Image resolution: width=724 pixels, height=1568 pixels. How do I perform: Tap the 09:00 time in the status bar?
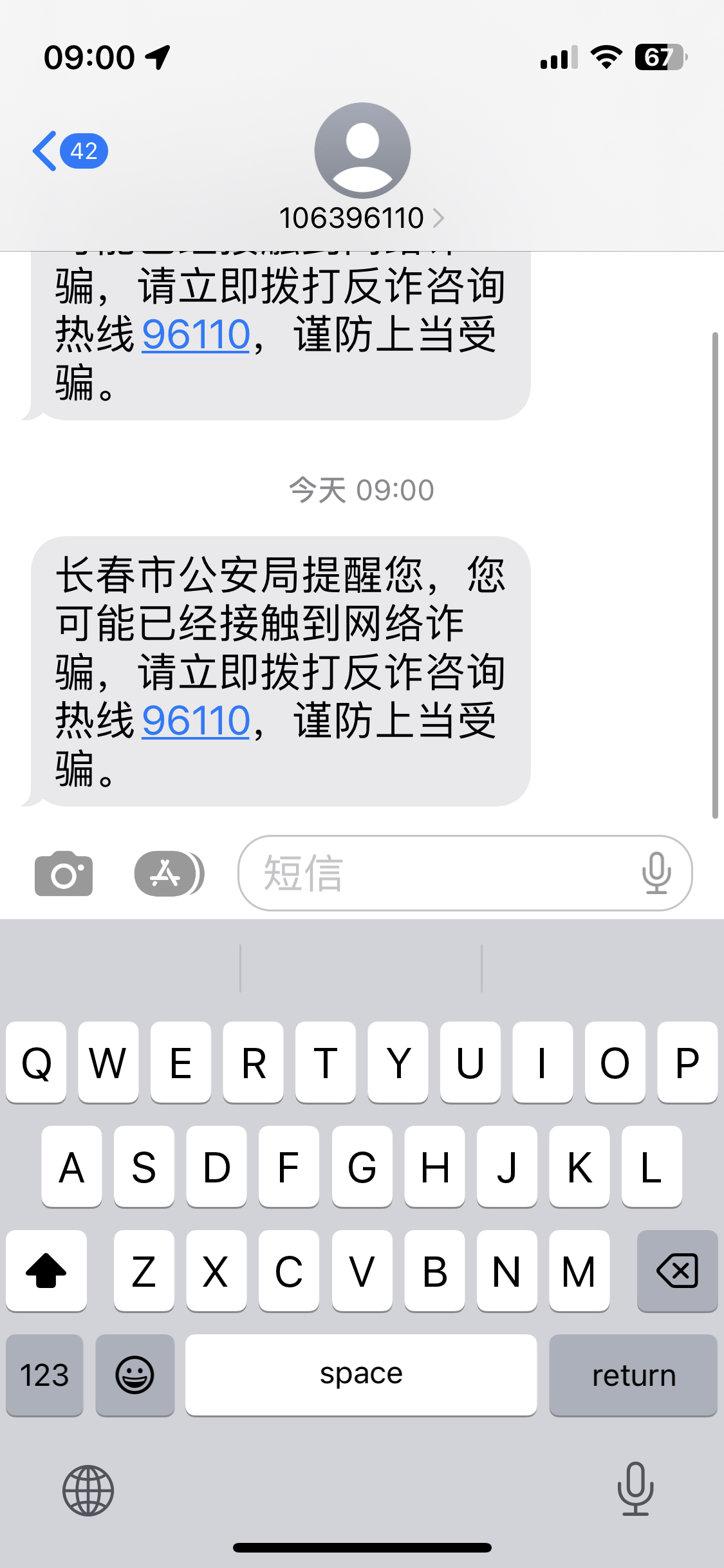click(x=89, y=57)
